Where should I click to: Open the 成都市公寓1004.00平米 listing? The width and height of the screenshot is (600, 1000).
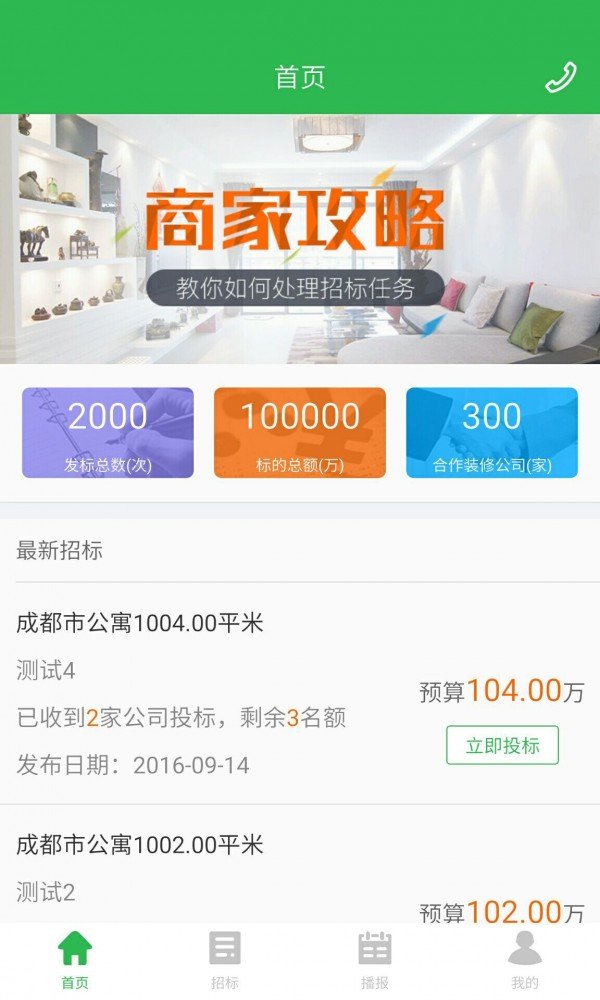(140, 624)
